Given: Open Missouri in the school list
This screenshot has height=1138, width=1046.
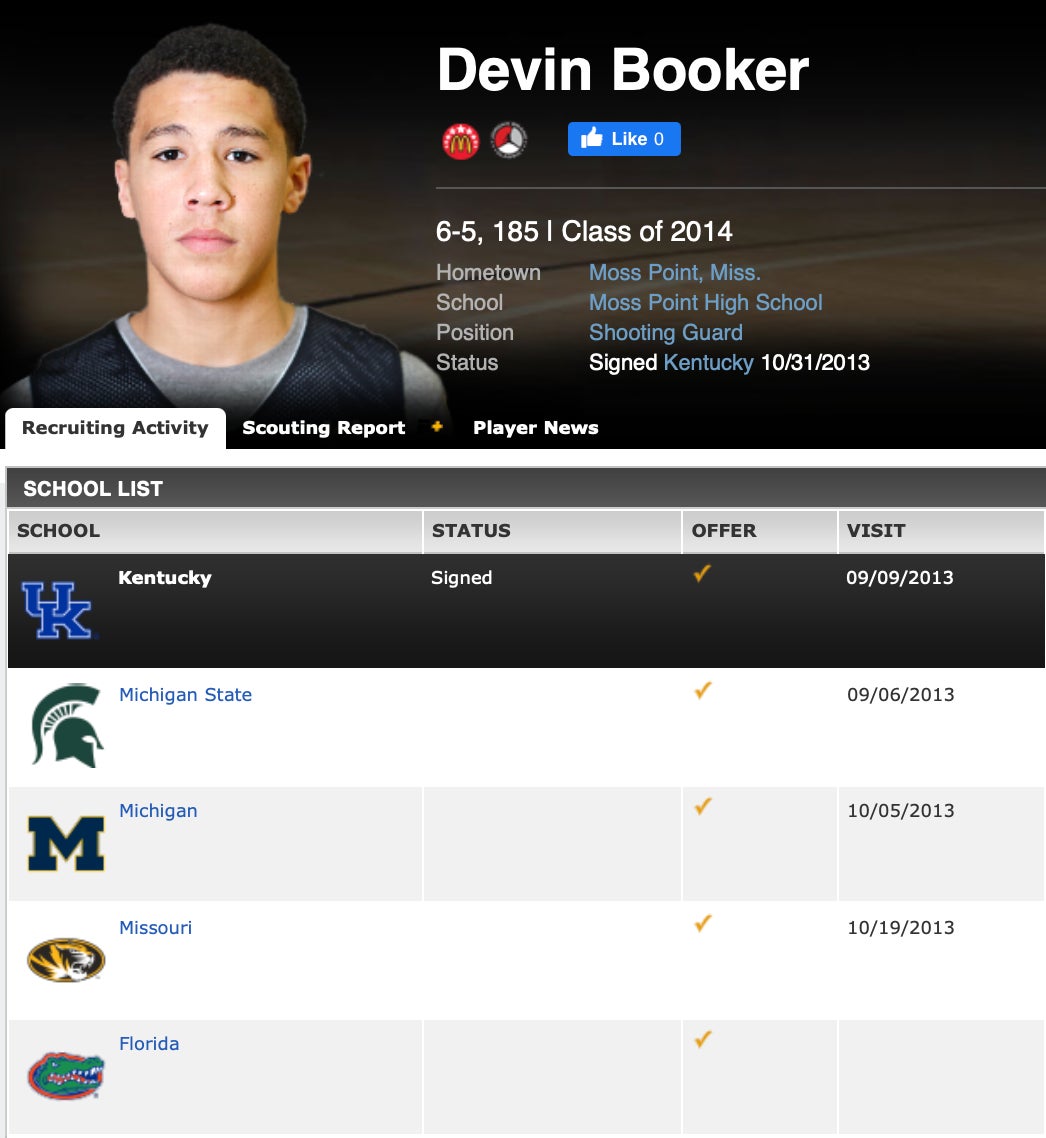Looking at the screenshot, I should [x=155, y=928].
